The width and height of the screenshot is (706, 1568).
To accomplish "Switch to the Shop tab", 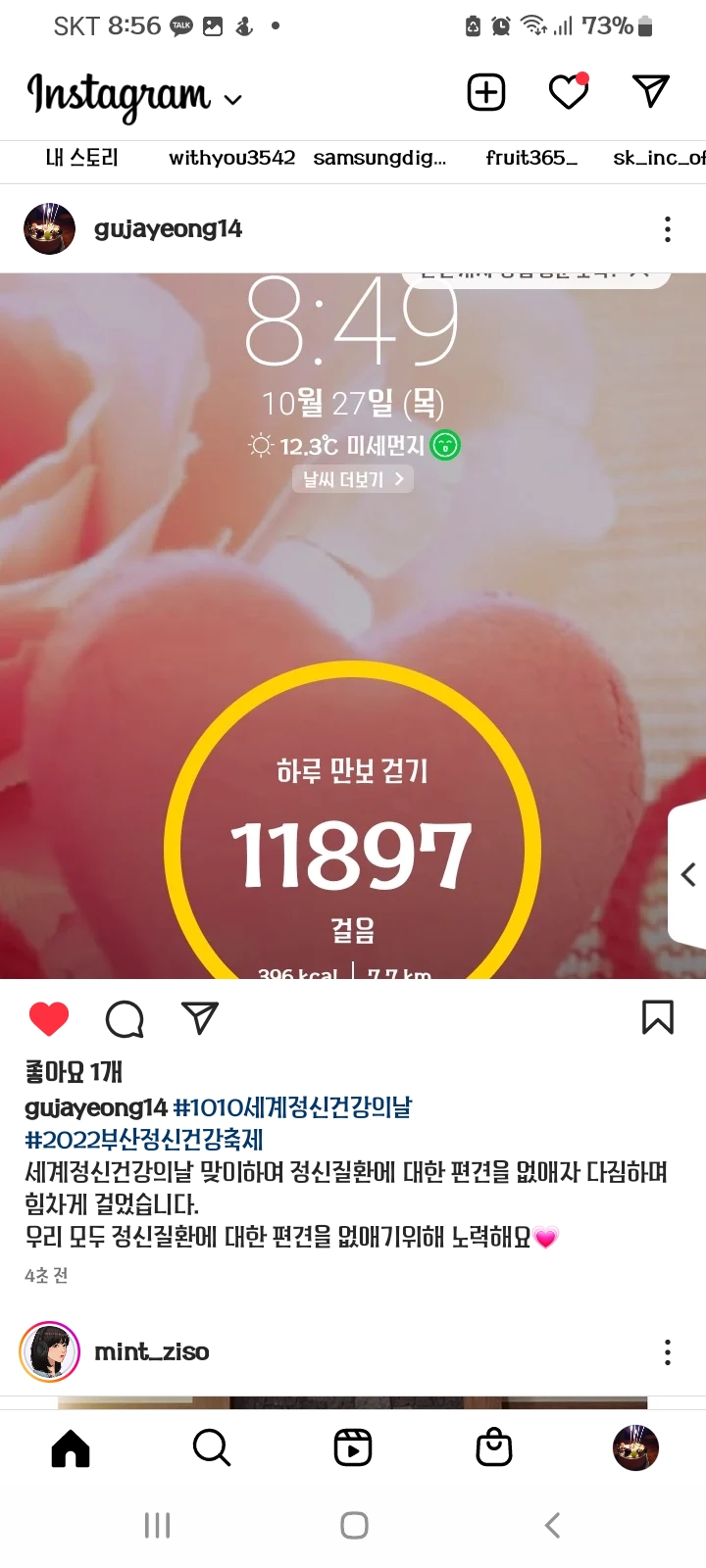I will click(493, 1447).
